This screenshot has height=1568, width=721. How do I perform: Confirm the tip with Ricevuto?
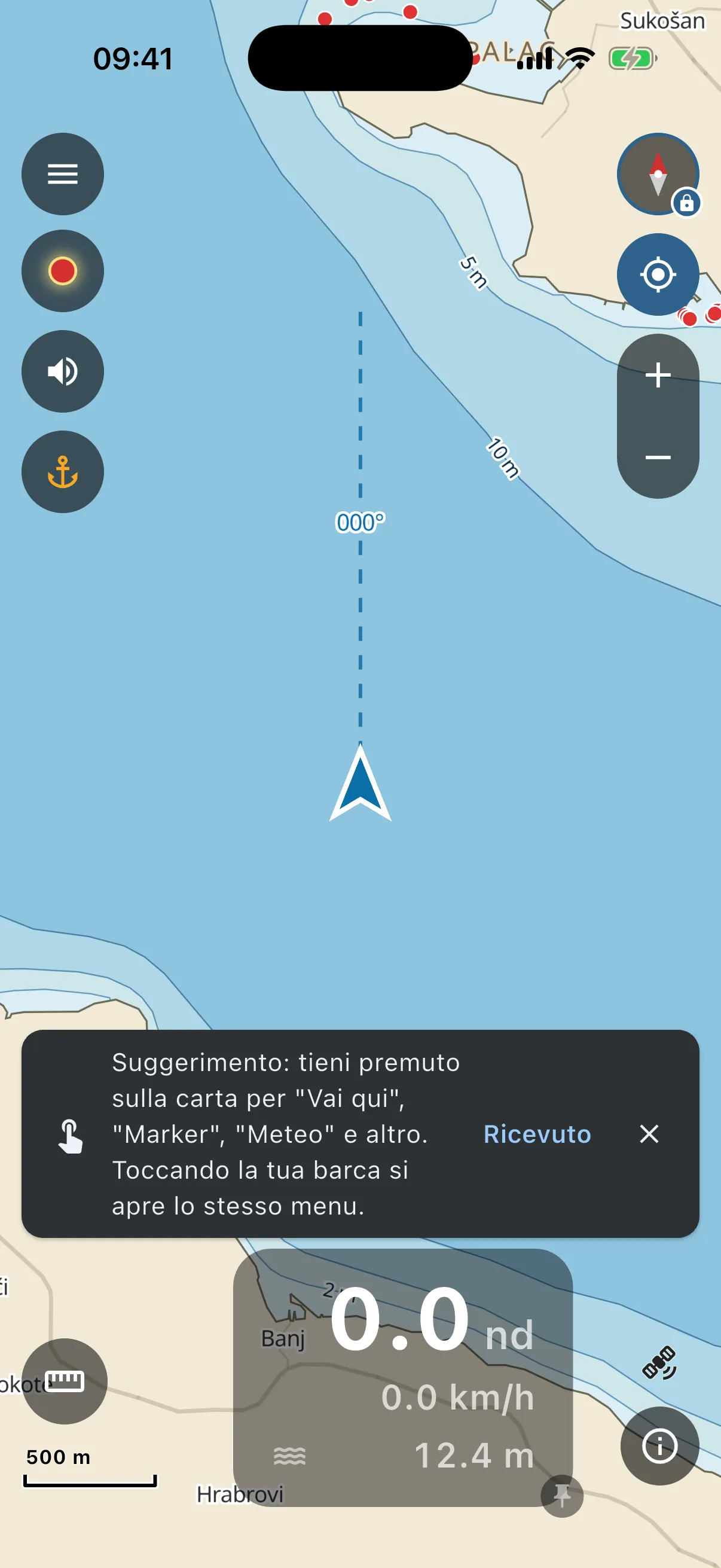coord(537,1134)
